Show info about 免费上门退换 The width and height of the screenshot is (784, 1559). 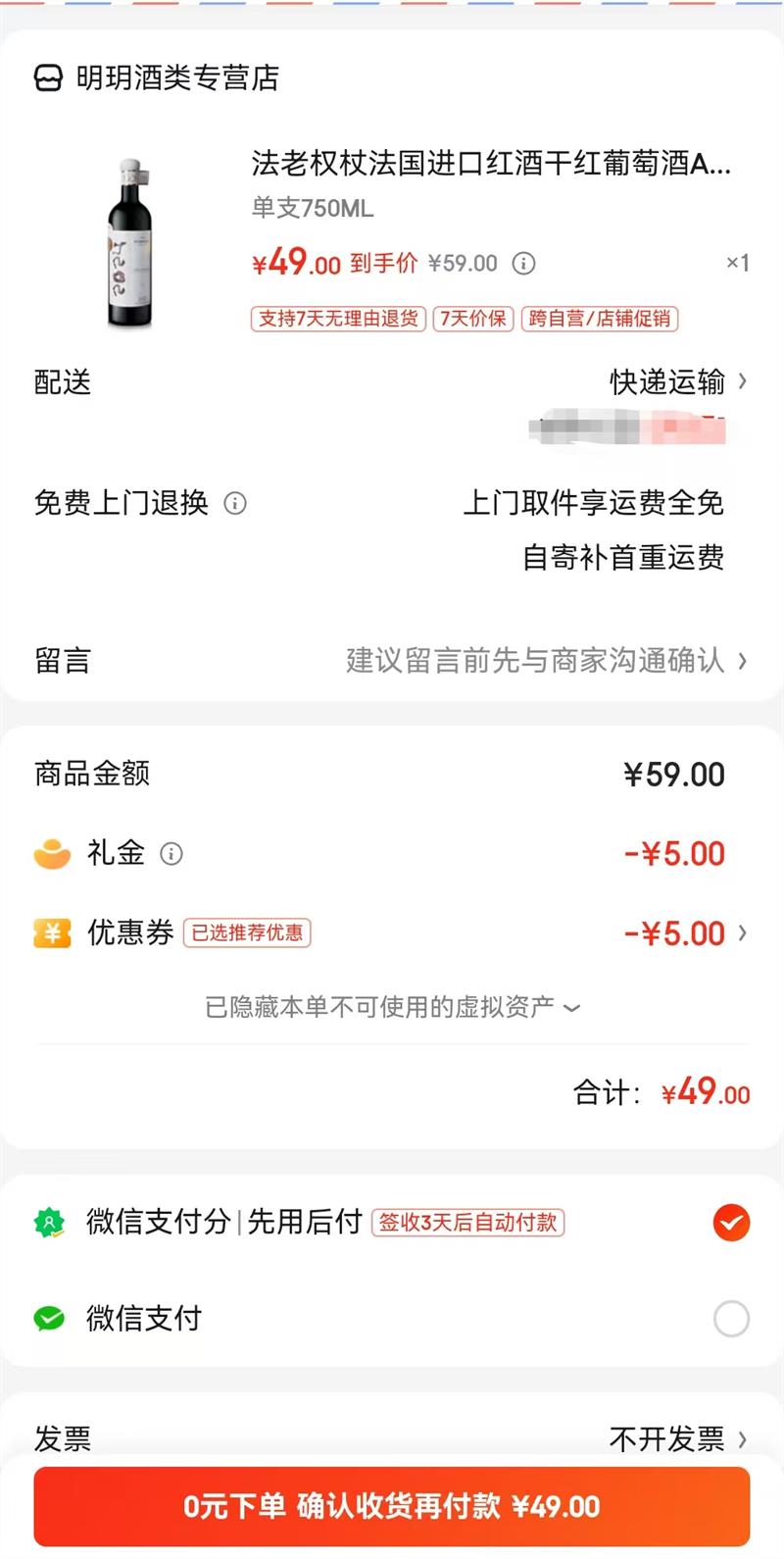(x=235, y=503)
